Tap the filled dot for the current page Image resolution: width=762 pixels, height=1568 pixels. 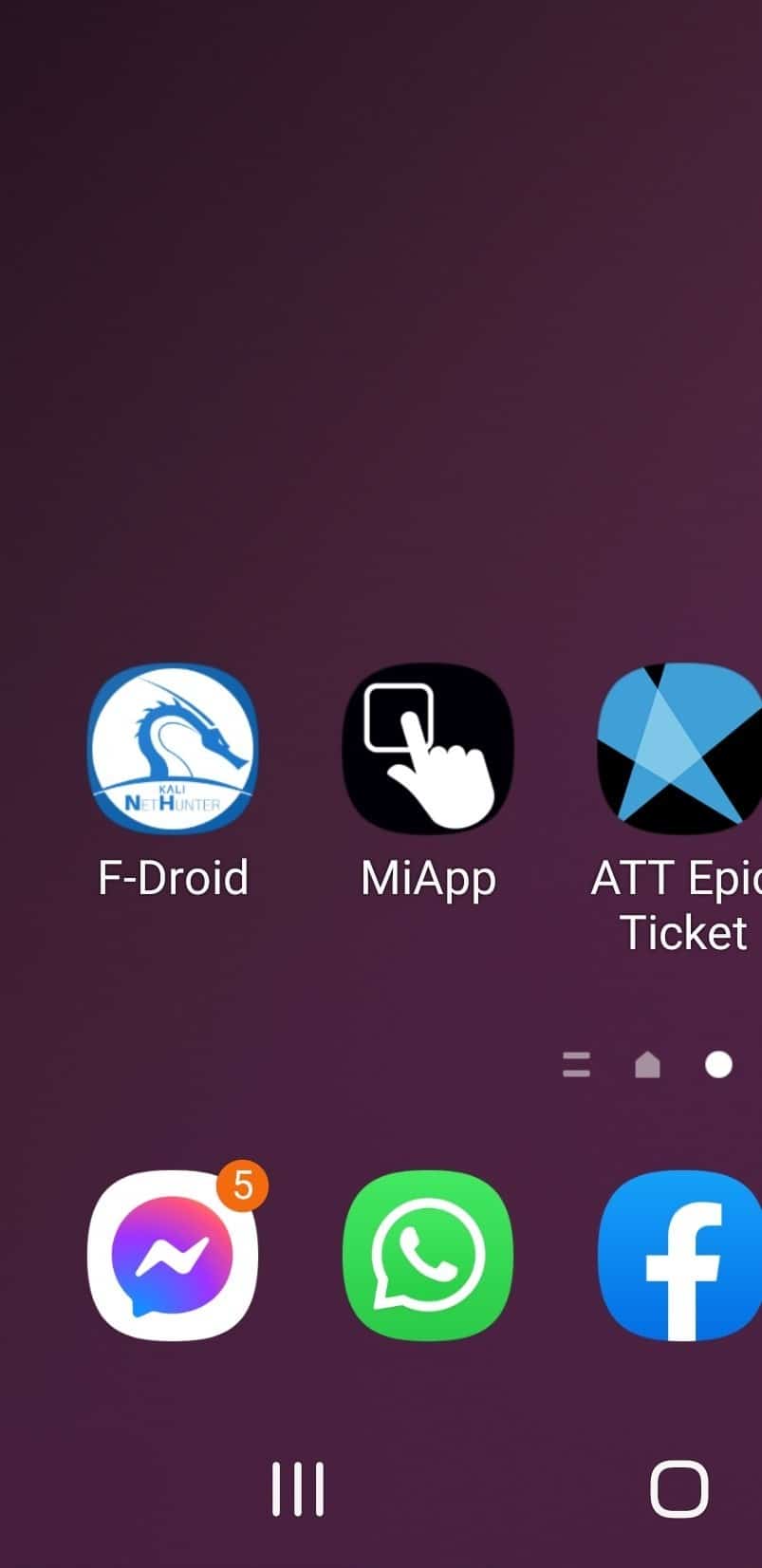point(717,1065)
